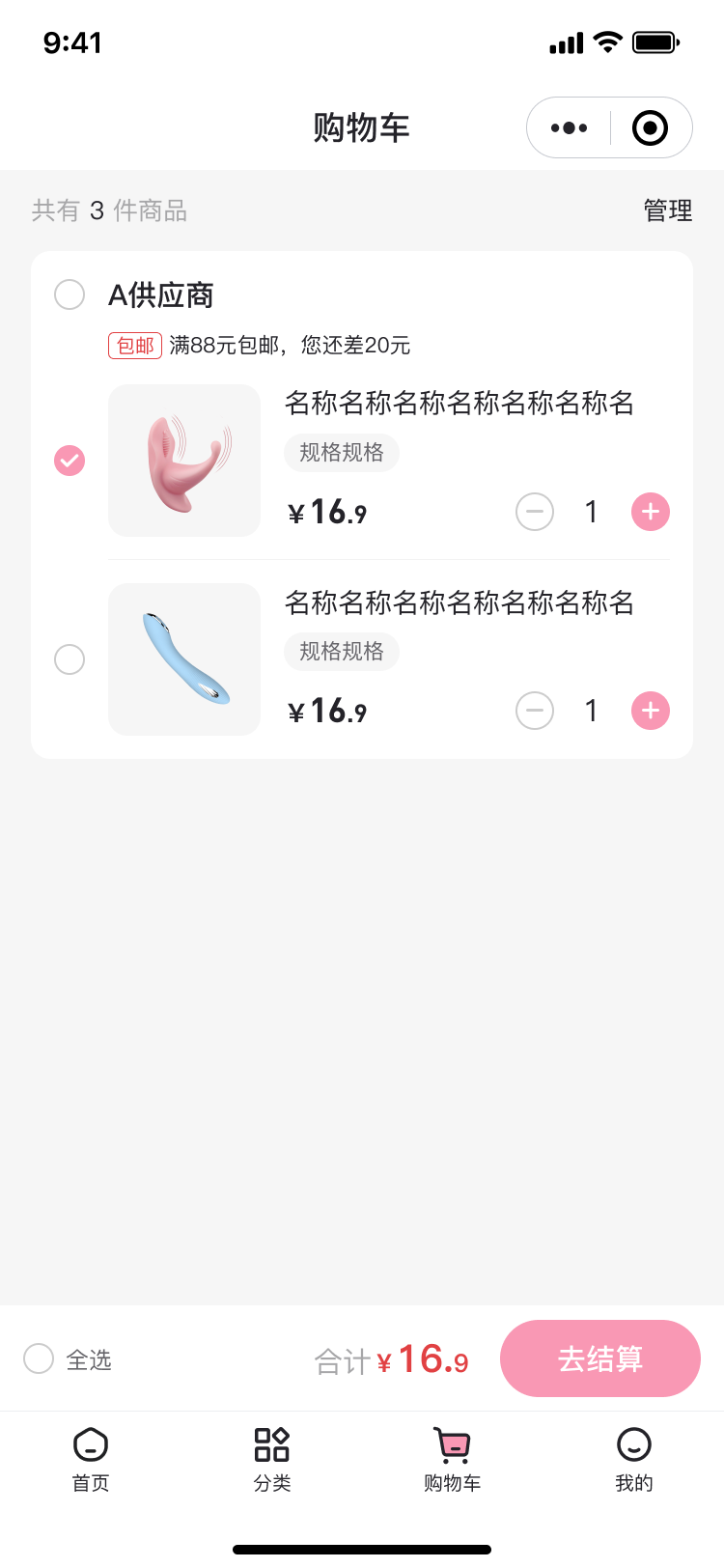Change the pink product's 规格规格 chip

(342, 452)
